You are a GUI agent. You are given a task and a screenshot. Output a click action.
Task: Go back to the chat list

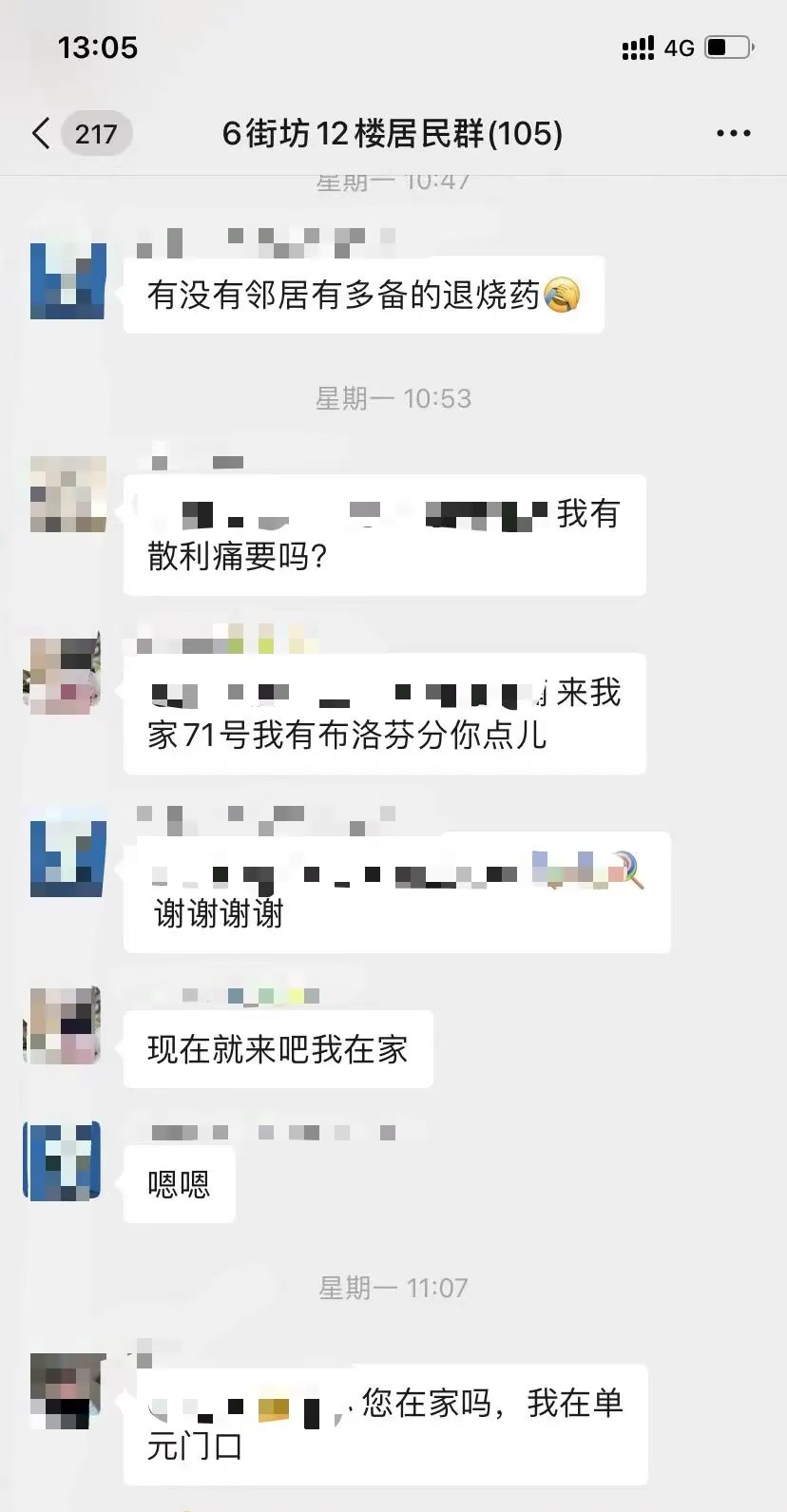(42, 134)
